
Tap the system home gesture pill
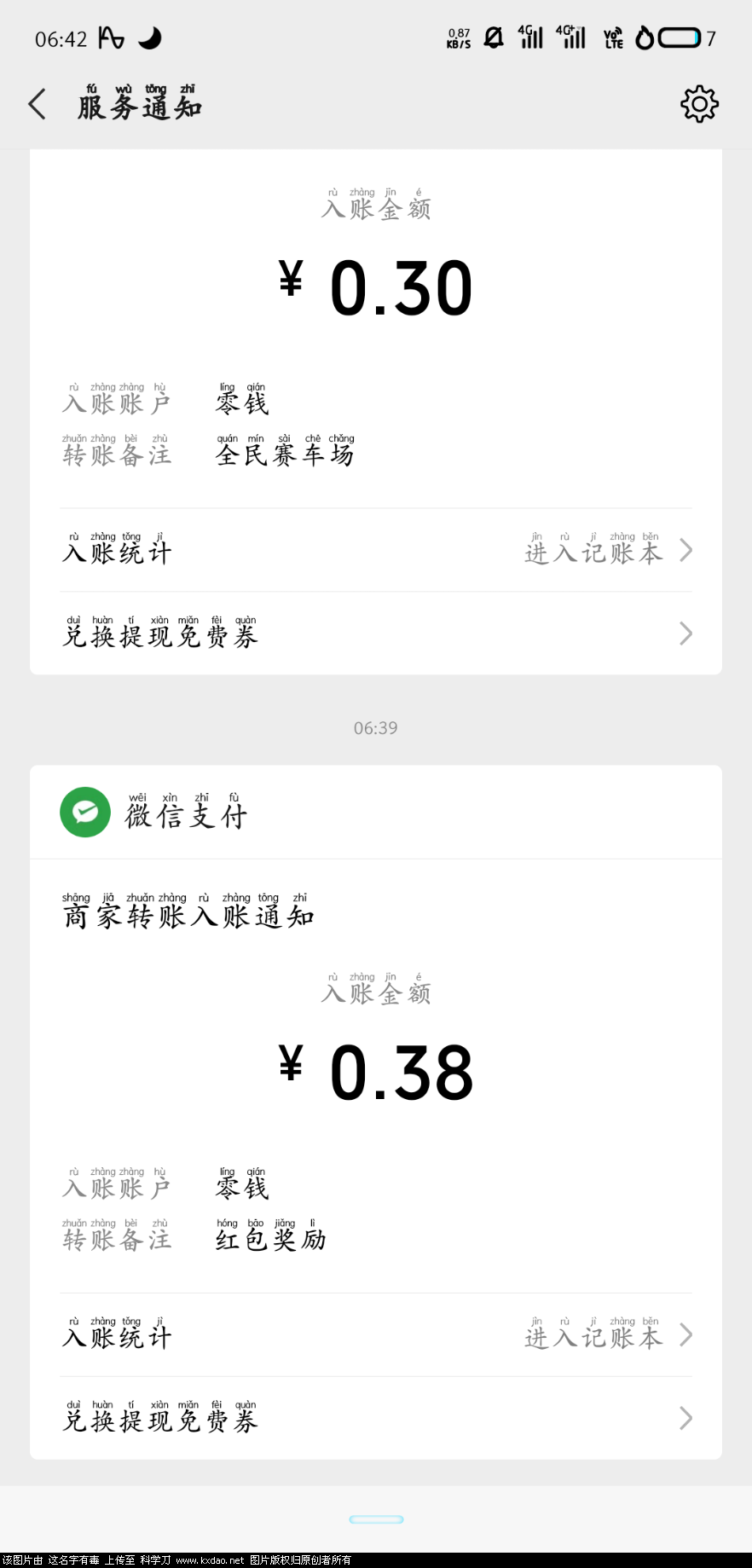coord(376,1519)
